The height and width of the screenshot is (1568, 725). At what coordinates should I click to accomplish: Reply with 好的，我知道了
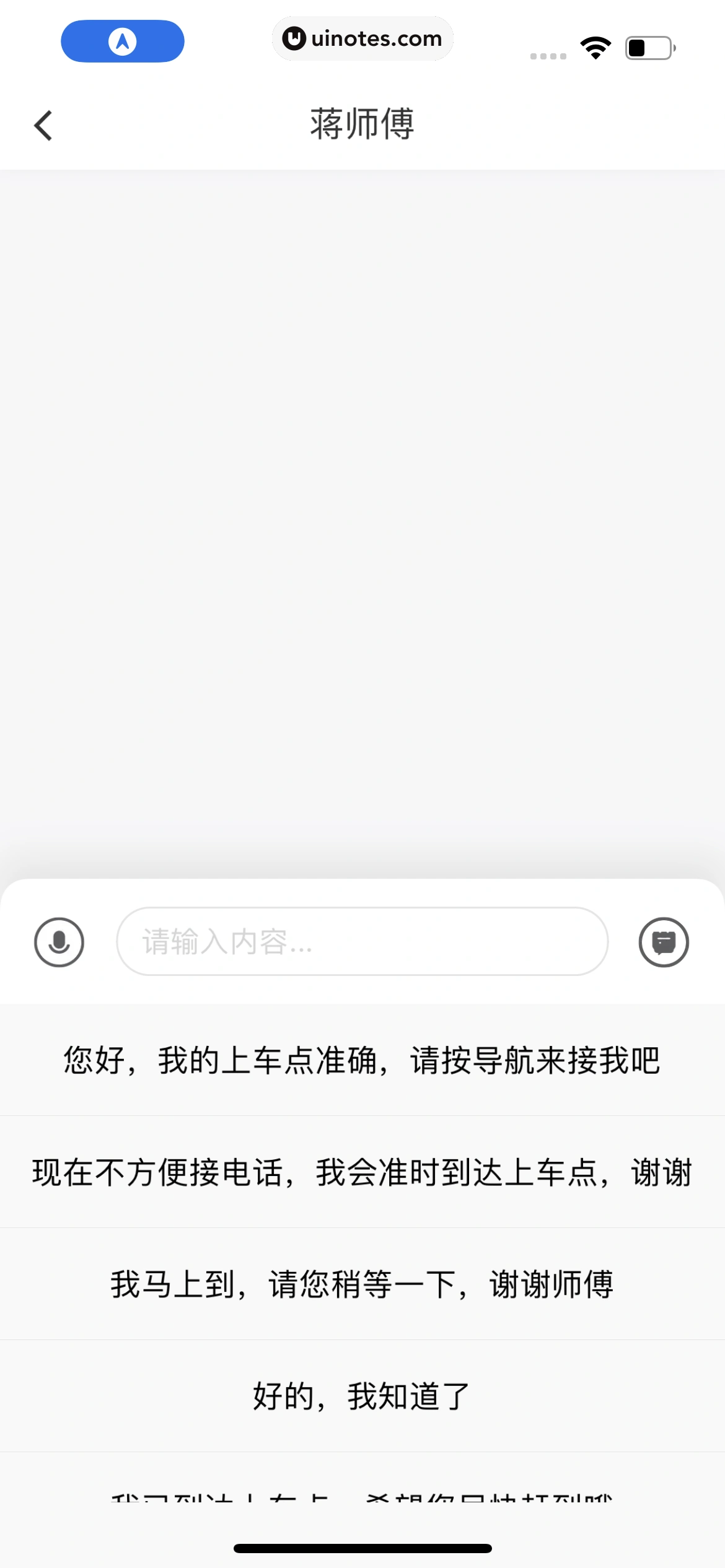[362, 1396]
